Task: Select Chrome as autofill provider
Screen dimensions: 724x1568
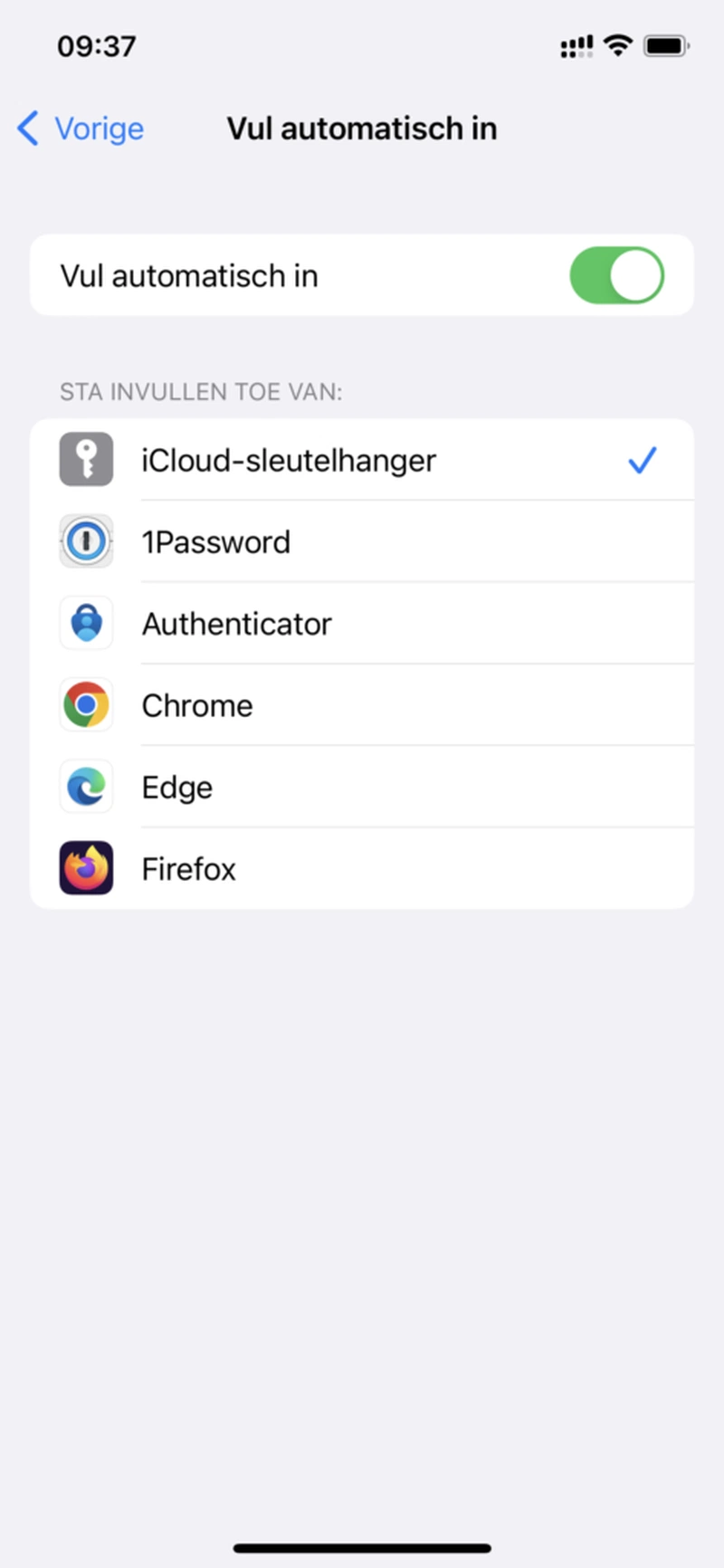Action: [362, 704]
